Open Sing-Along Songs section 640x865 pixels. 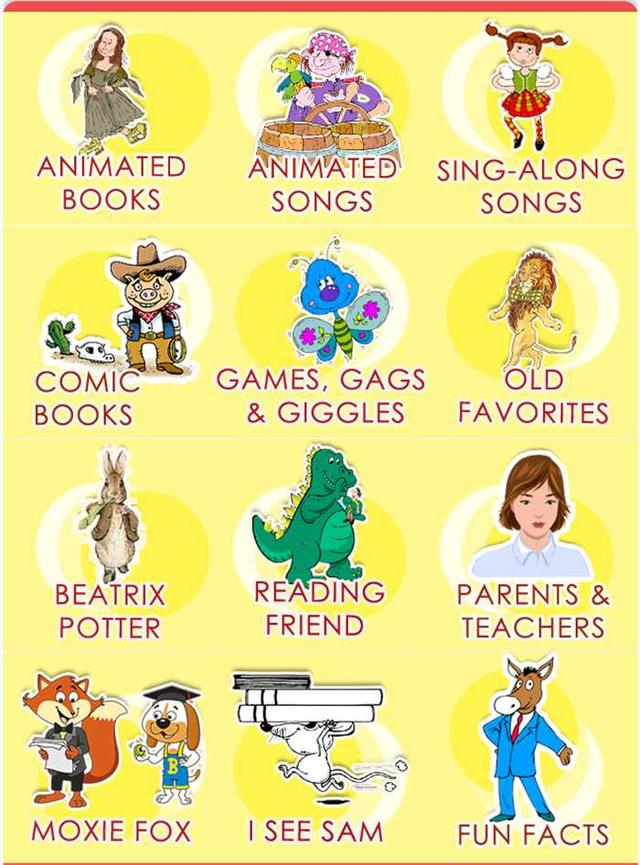[530, 118]
